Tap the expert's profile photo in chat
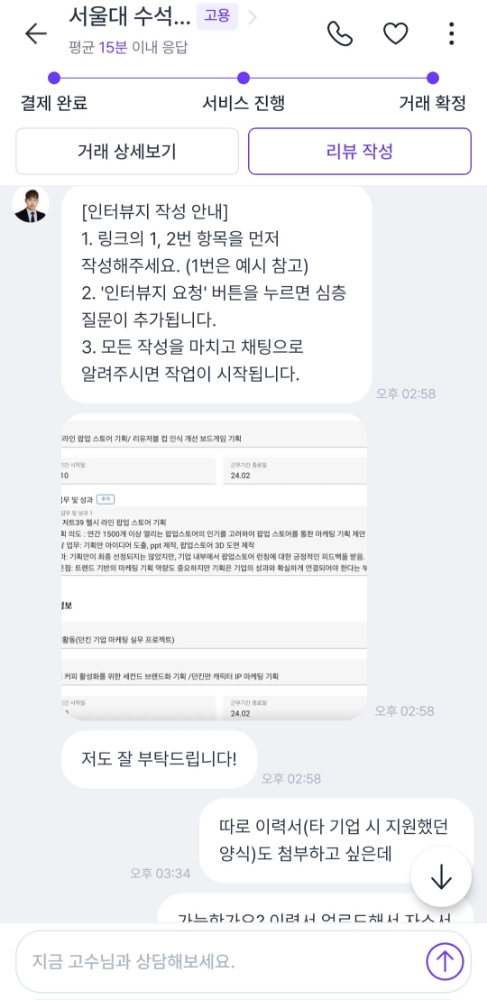The image size is (487, 1000). point(31,205)
